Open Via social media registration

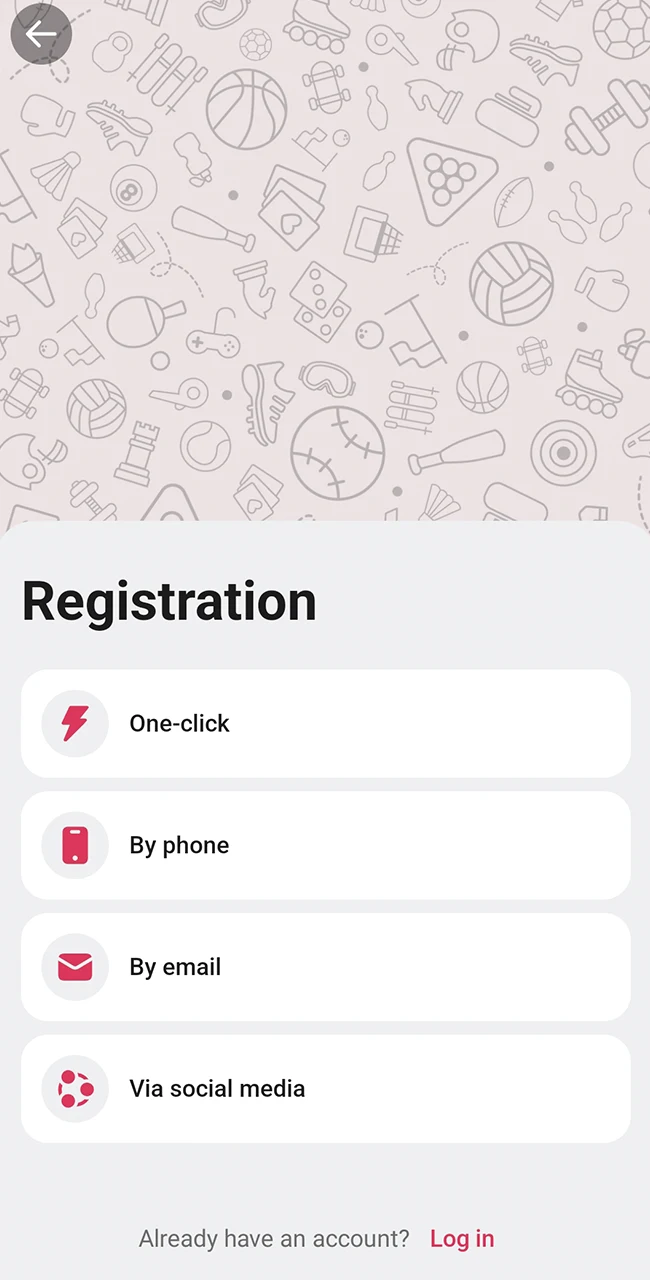[325, 1089]
